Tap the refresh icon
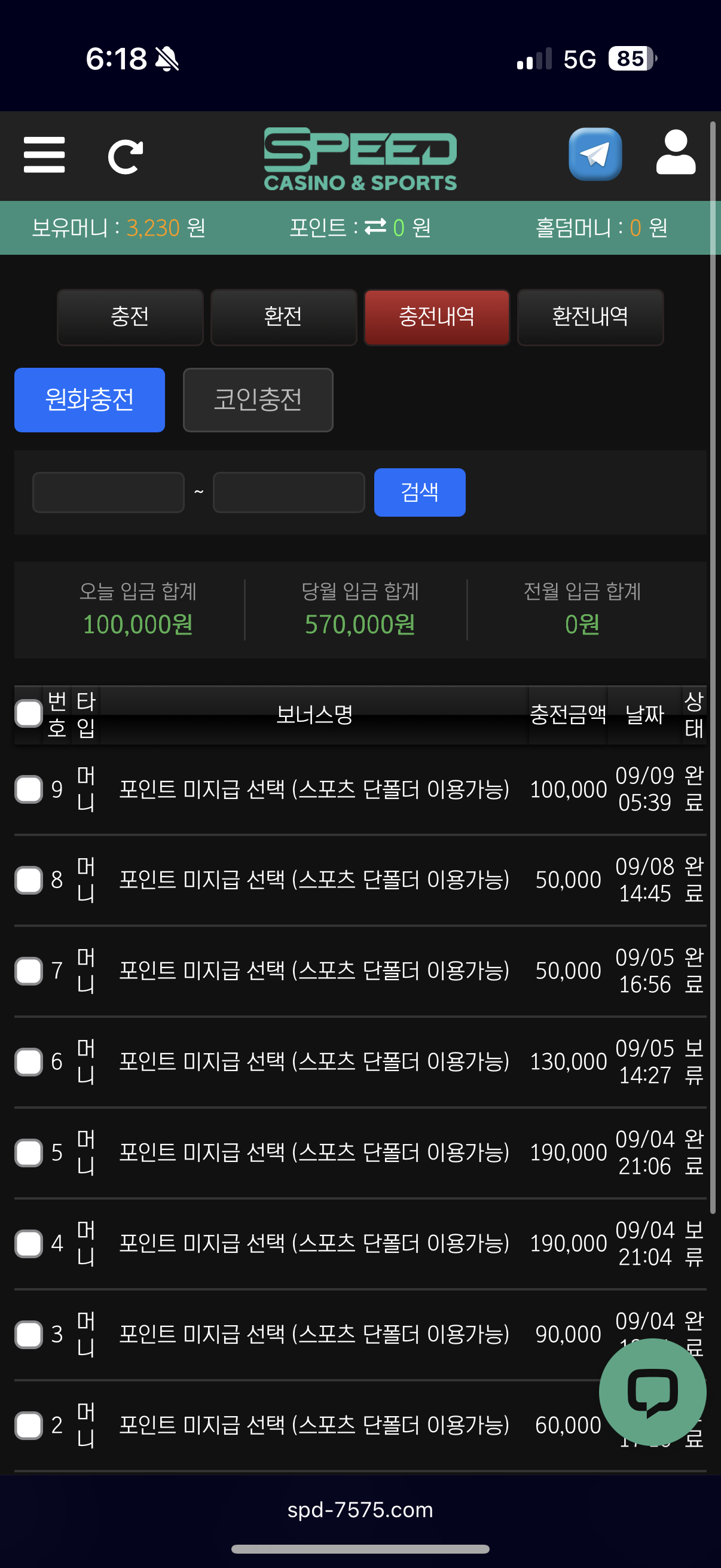721x1568 pixels. 126,157
